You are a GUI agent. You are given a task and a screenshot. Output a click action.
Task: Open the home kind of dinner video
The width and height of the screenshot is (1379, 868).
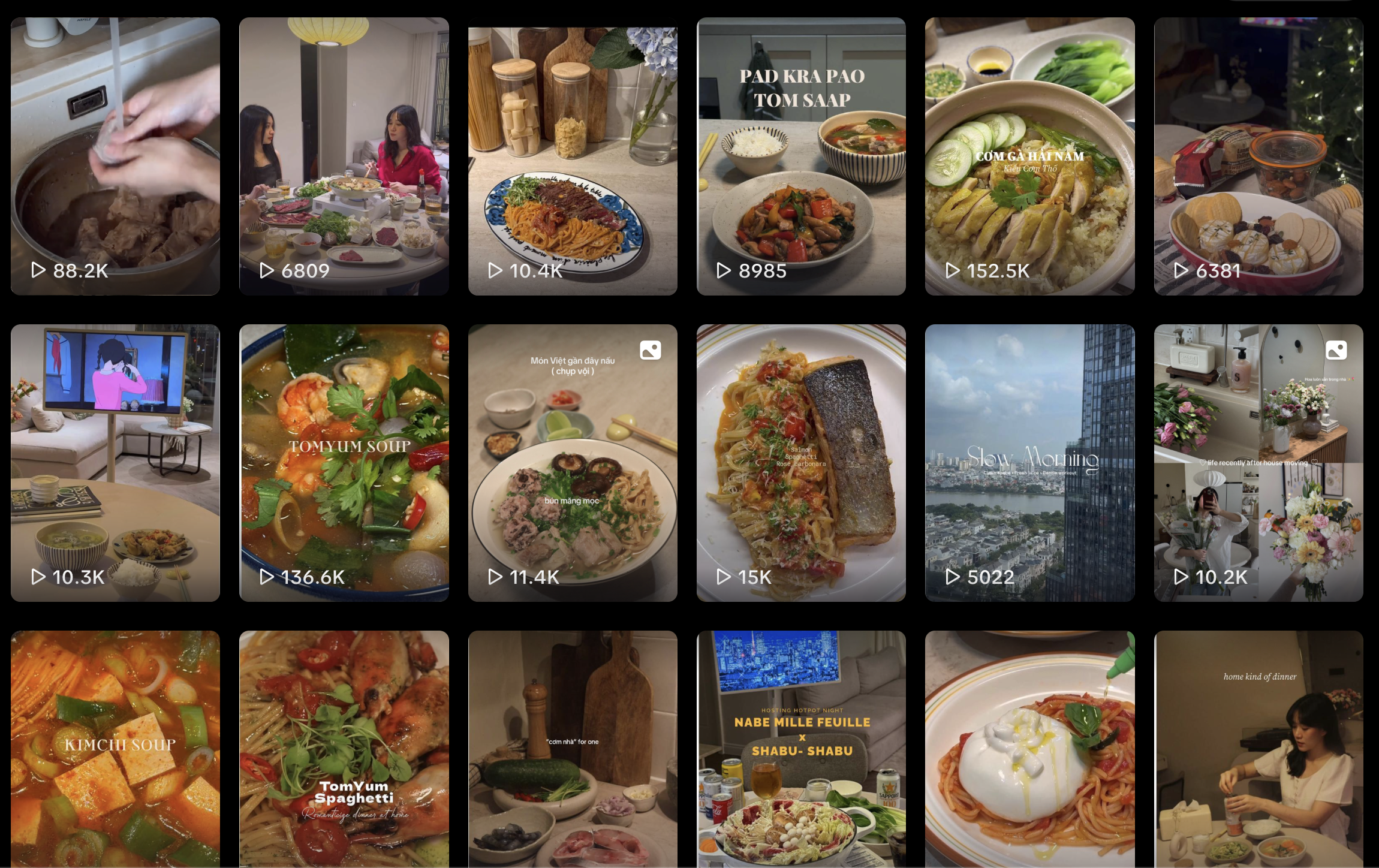tap(1258, 749)
